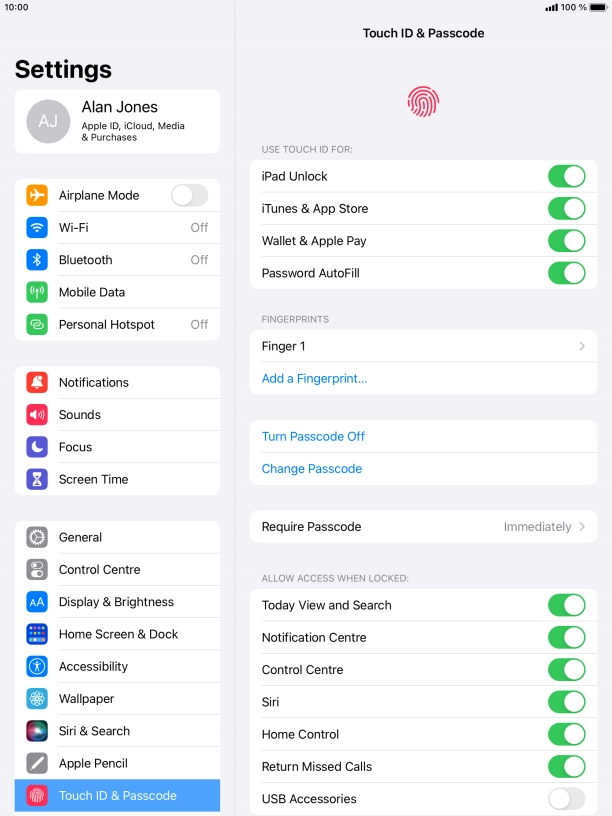Open Require Passcode options
Viewport: 612px width, 816px height.
click(422, 527)
